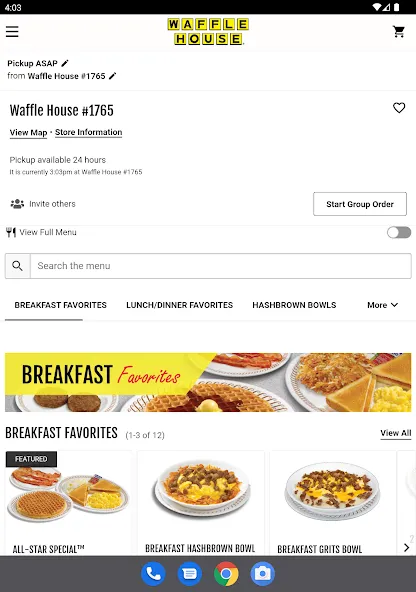
Task: Select the Breakfast Favorites tab
Action: point(60,305)
